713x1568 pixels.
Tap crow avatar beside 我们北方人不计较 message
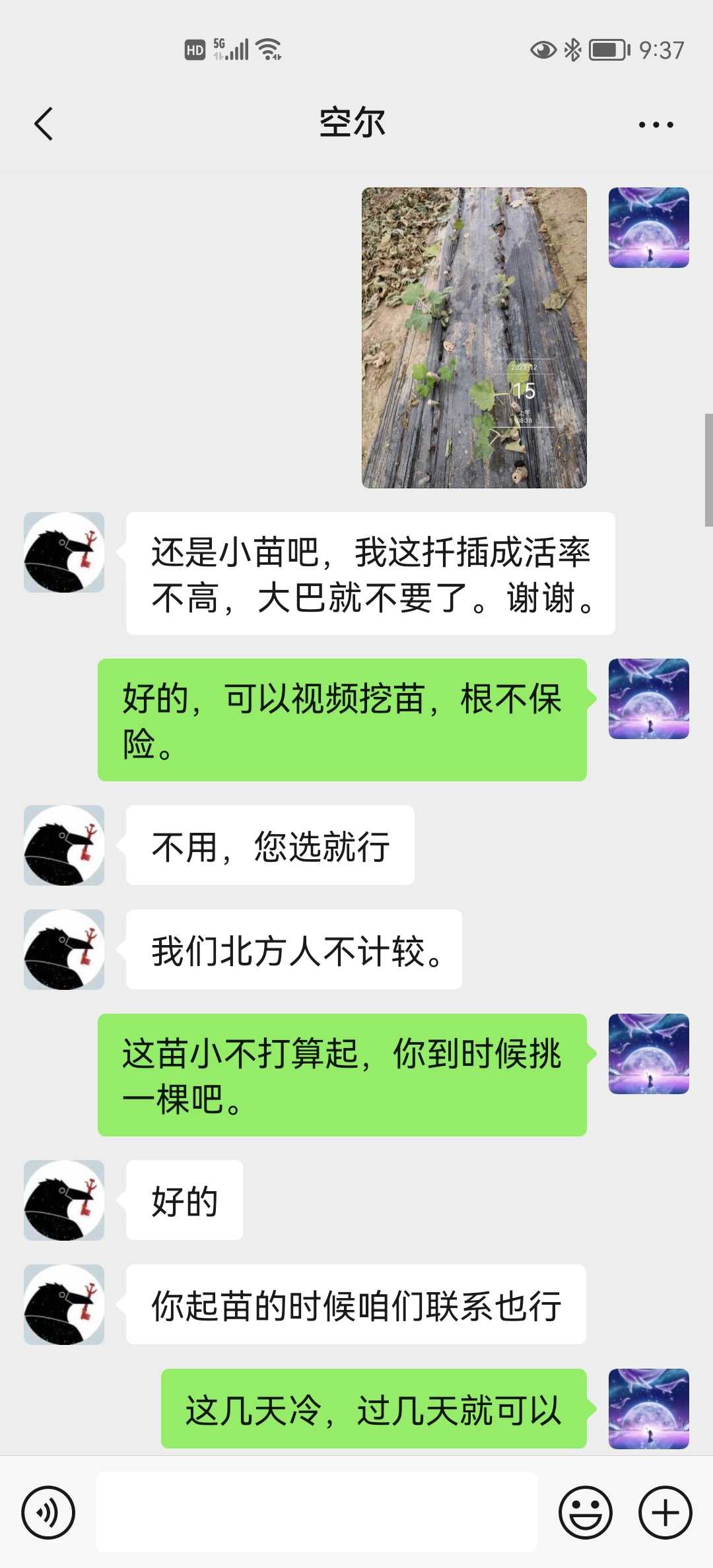[64, 950]
